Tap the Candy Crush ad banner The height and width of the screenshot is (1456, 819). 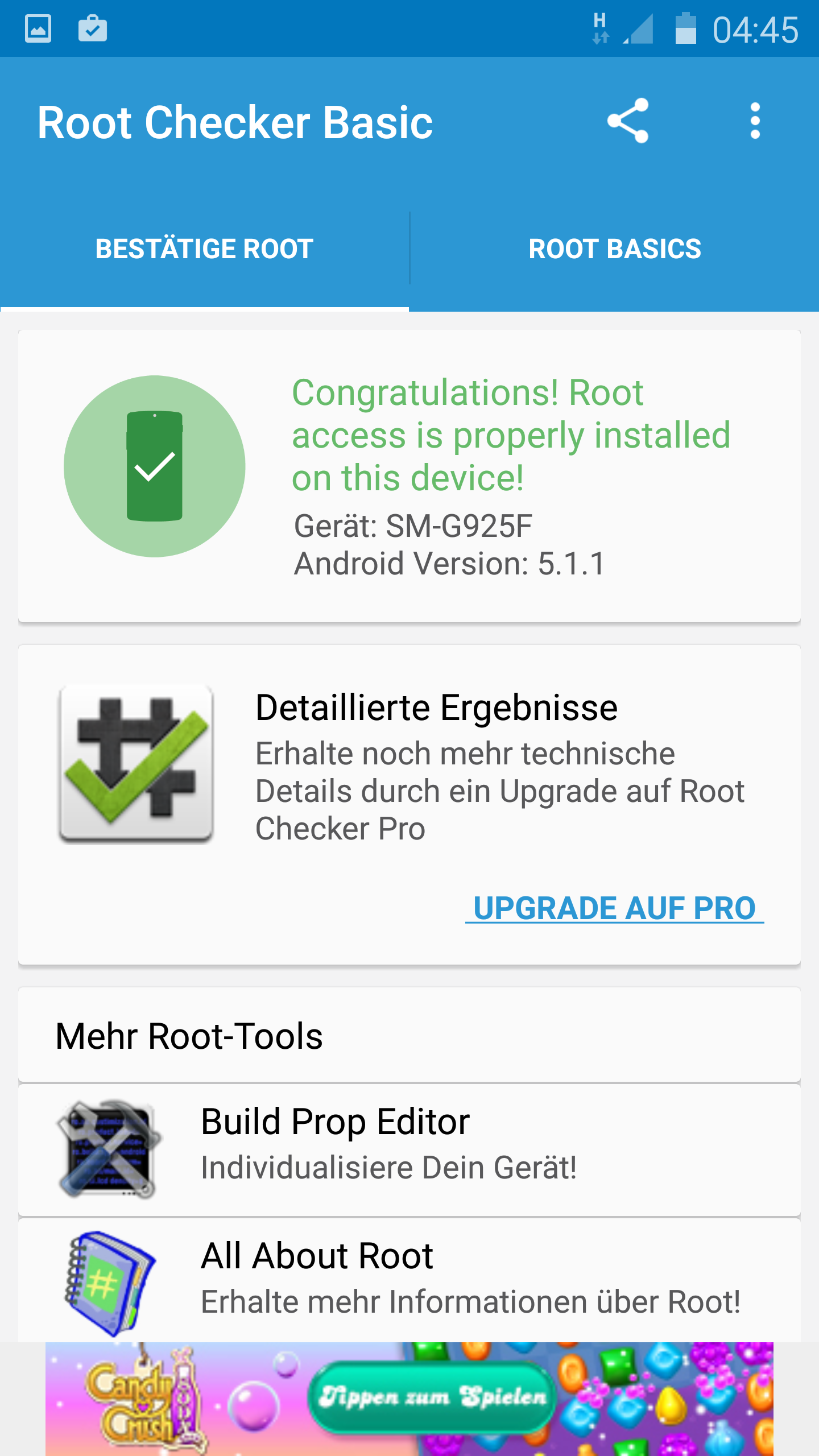(x=409, y=1399)
